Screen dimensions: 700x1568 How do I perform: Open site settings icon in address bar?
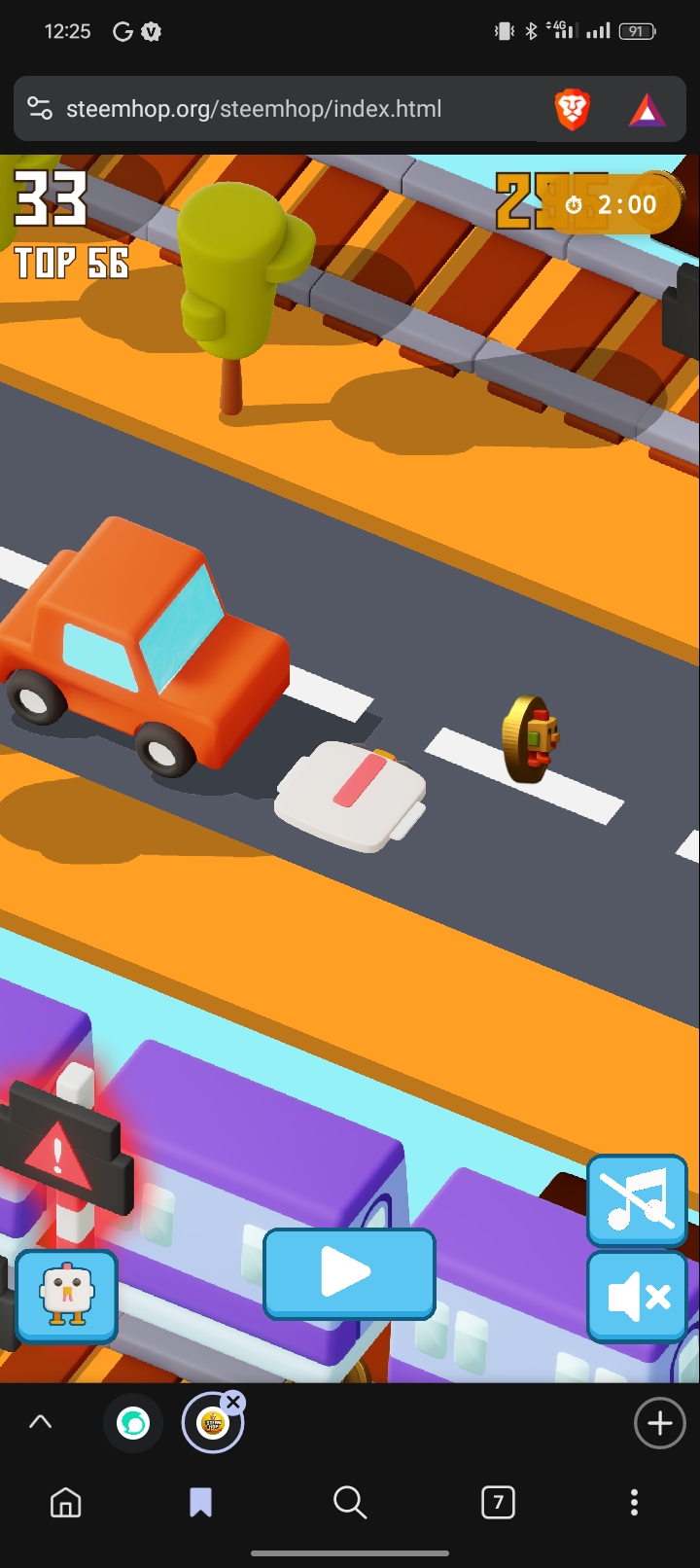coord(40,109)
